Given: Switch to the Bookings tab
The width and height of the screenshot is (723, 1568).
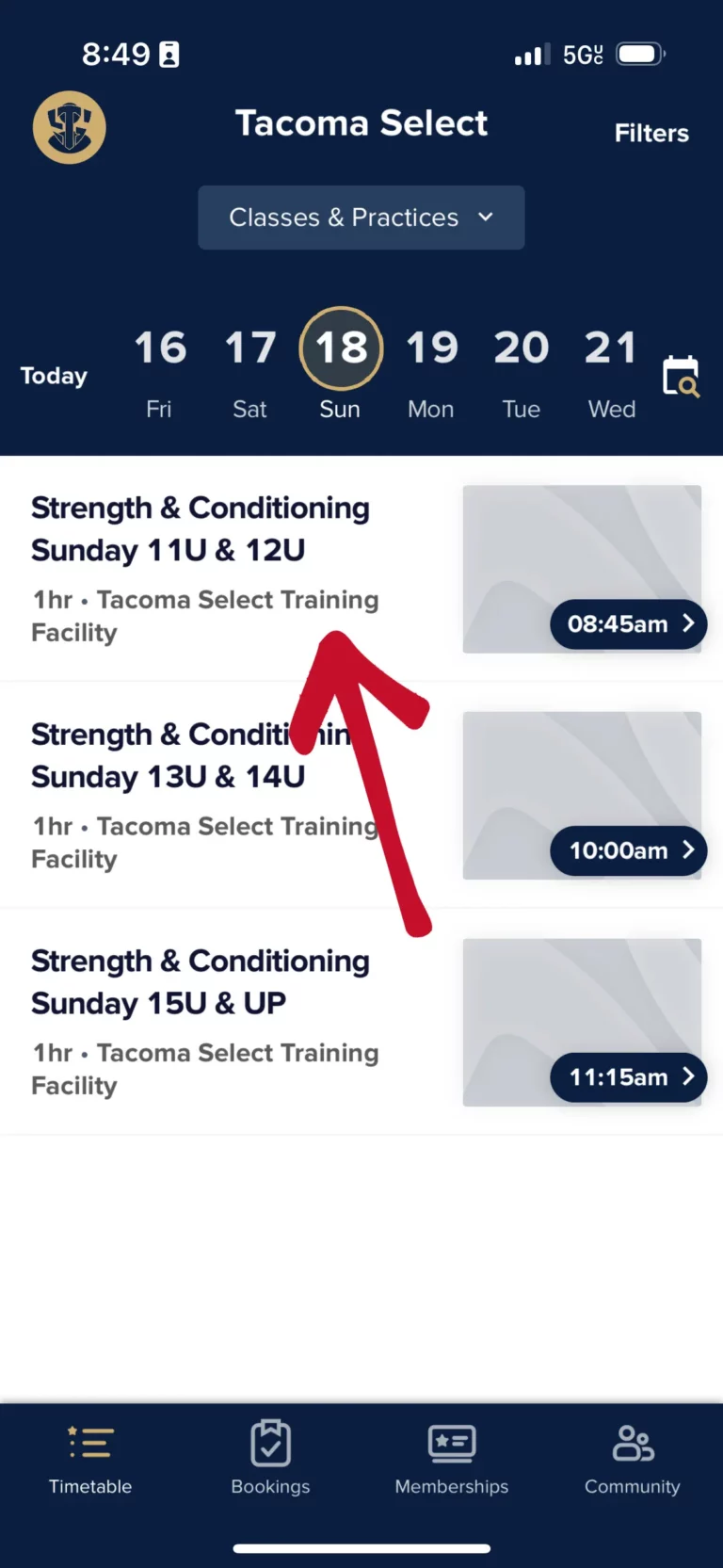Looking at the screenshot, I should click(271, 1457).
